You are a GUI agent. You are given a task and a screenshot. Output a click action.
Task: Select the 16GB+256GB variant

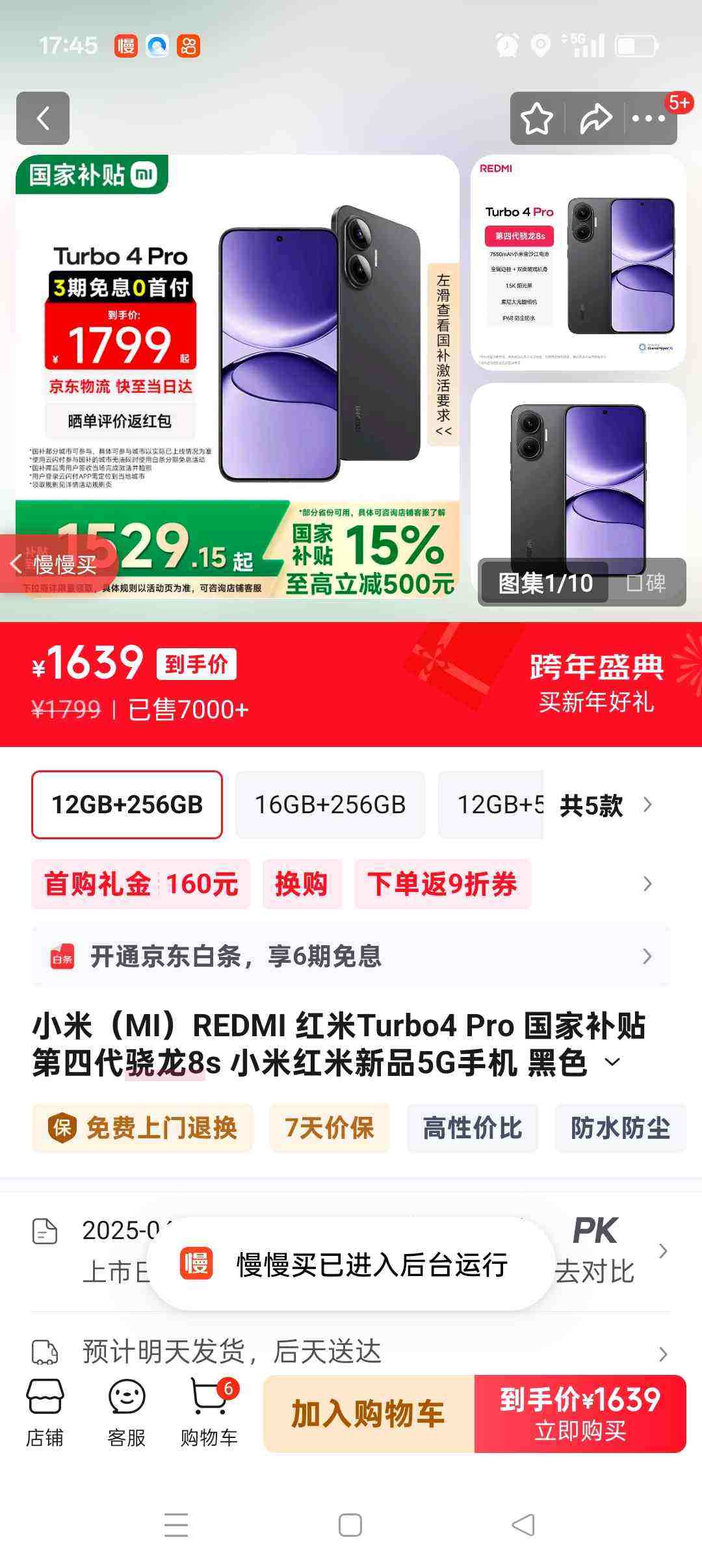click(x=330, y=805)
